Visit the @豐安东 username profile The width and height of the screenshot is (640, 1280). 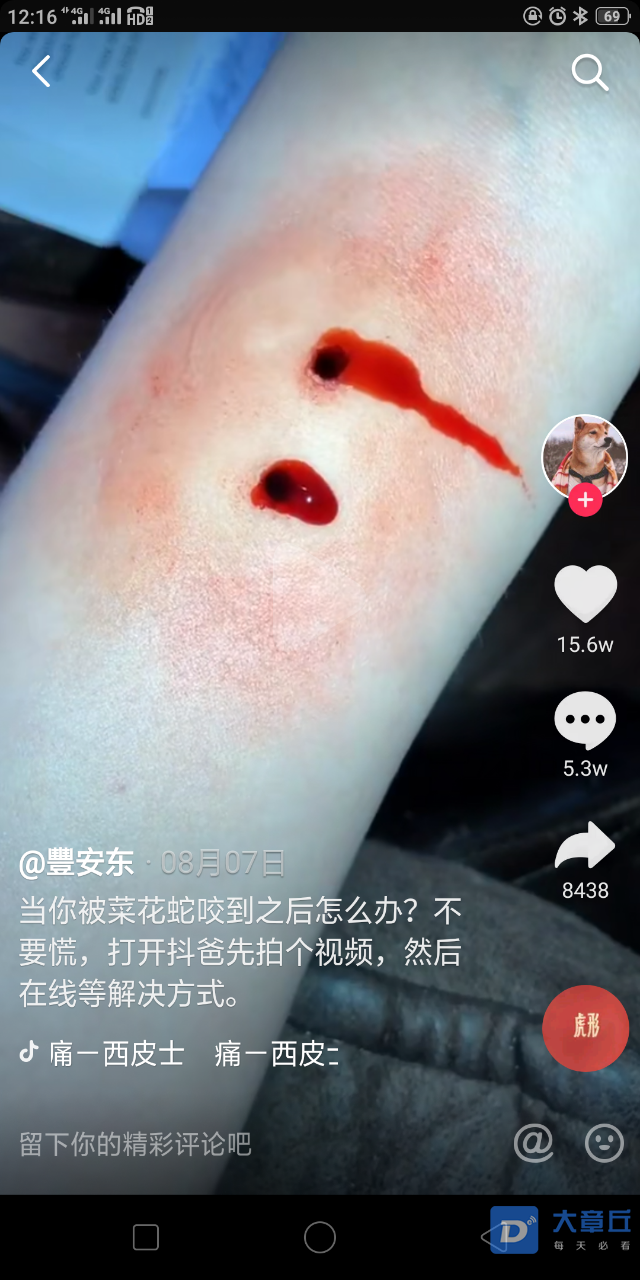click(76, 862)
